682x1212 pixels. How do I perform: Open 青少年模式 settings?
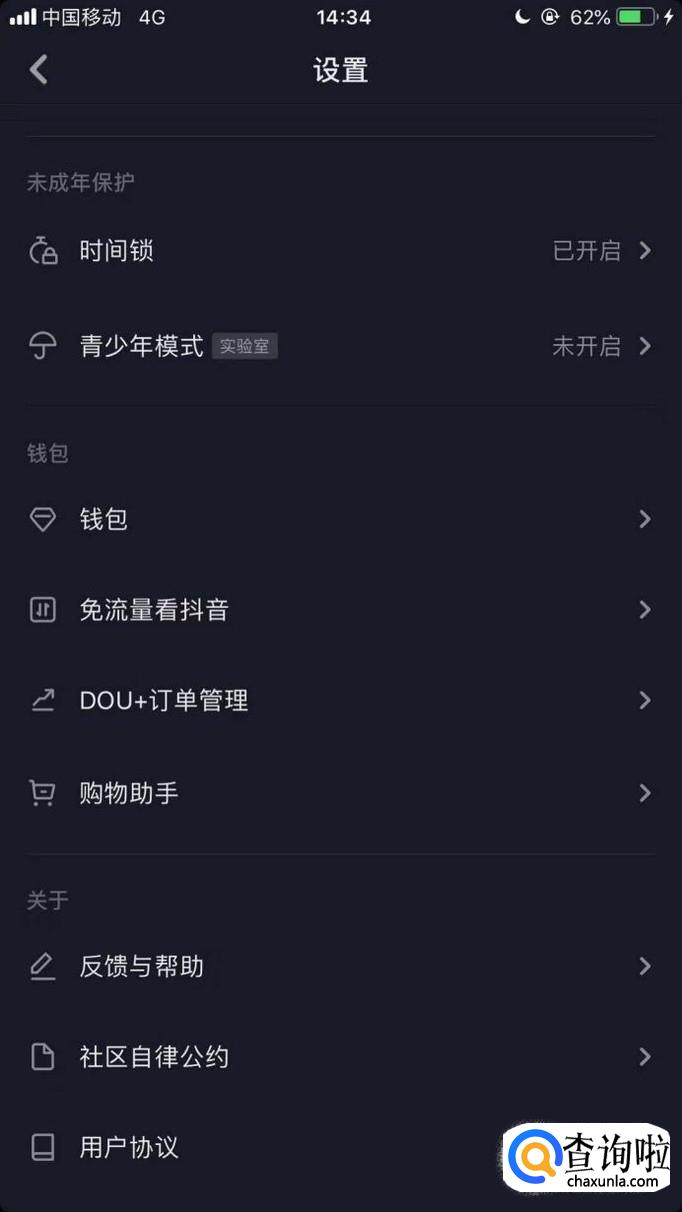click(142, 347)
